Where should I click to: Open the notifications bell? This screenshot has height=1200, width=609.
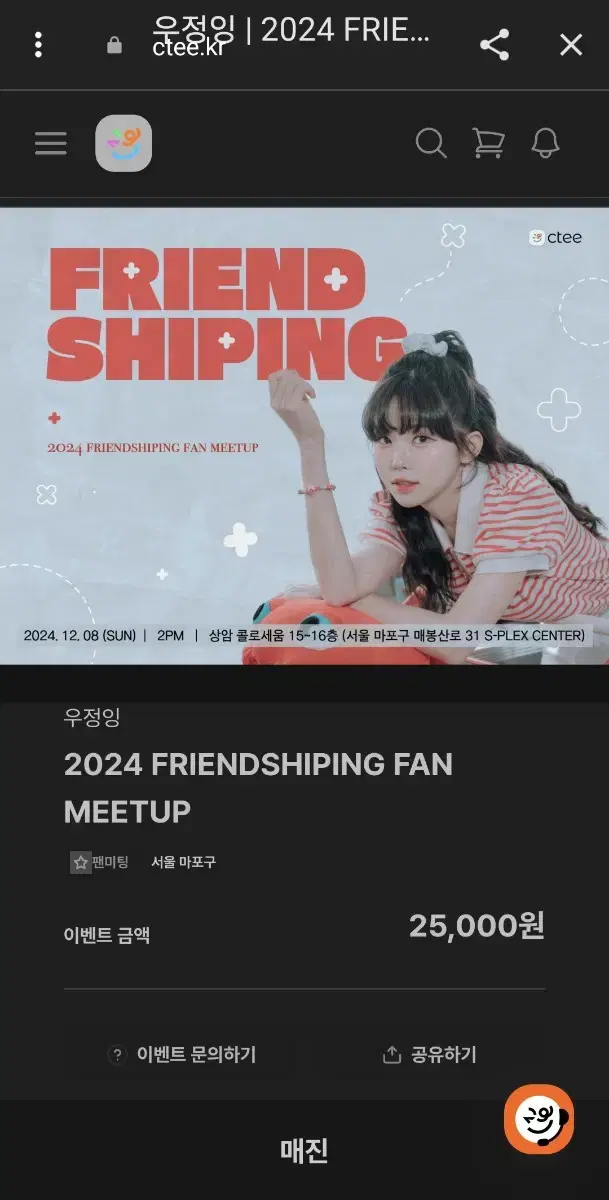[545, 144]
